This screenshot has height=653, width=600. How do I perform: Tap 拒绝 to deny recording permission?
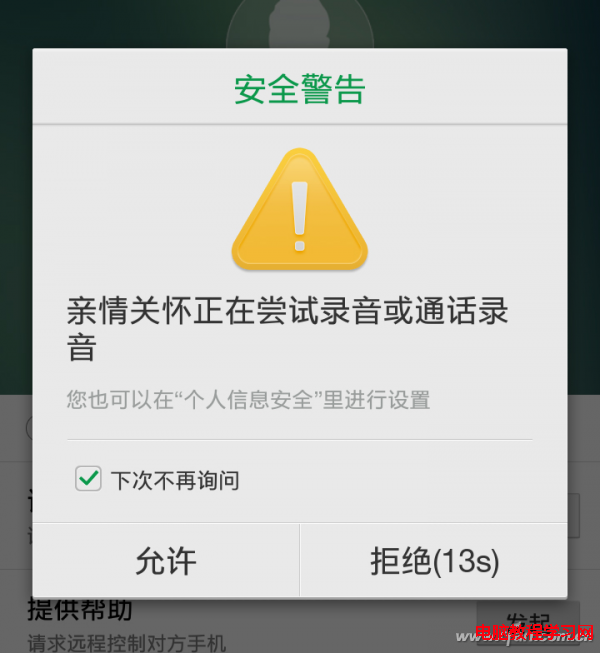(434, 561)
